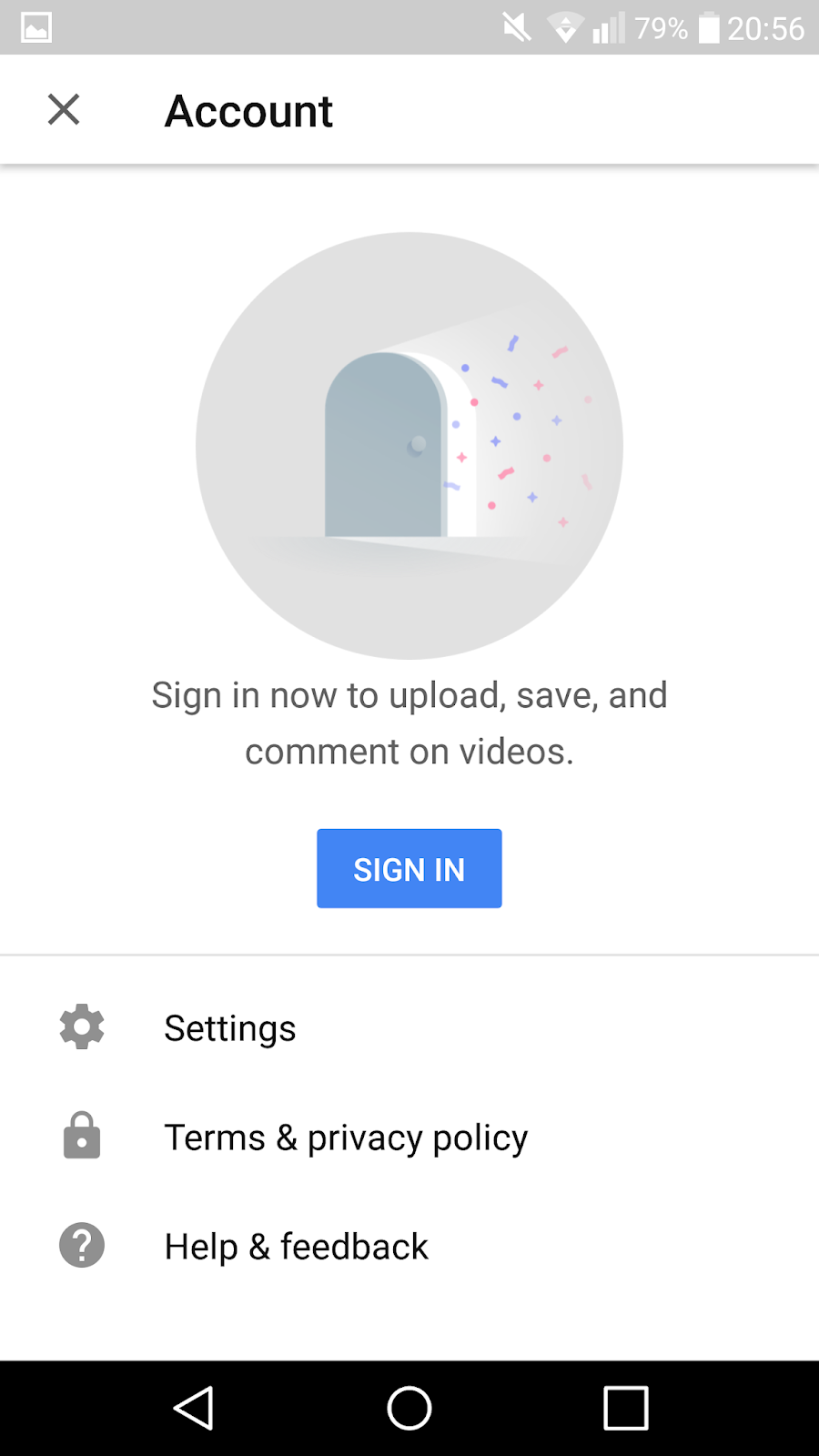Open Settings via the gear icon

81,1027
